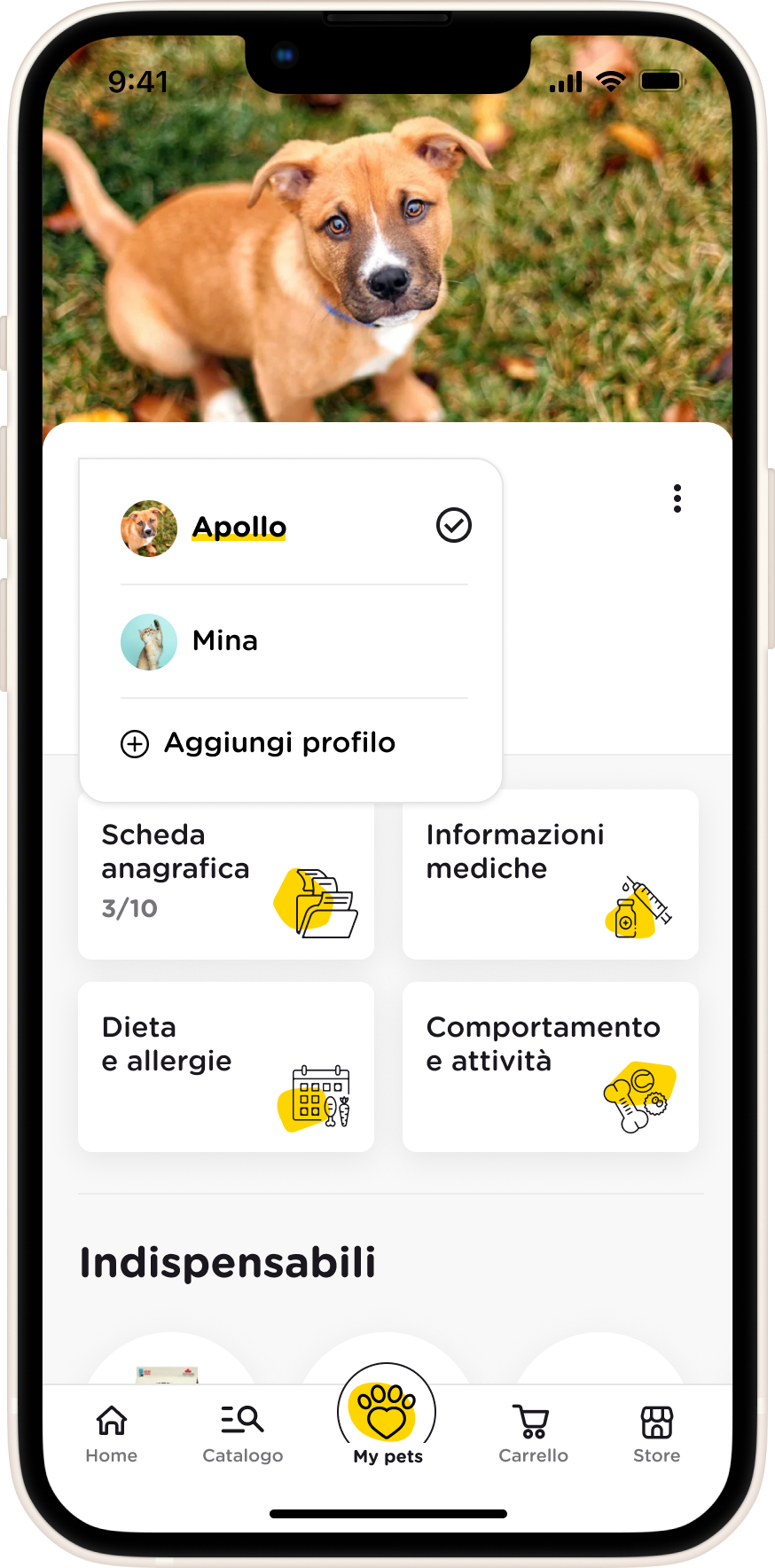
Task: Open the Carrello tab
Action: click(533, 1432)
